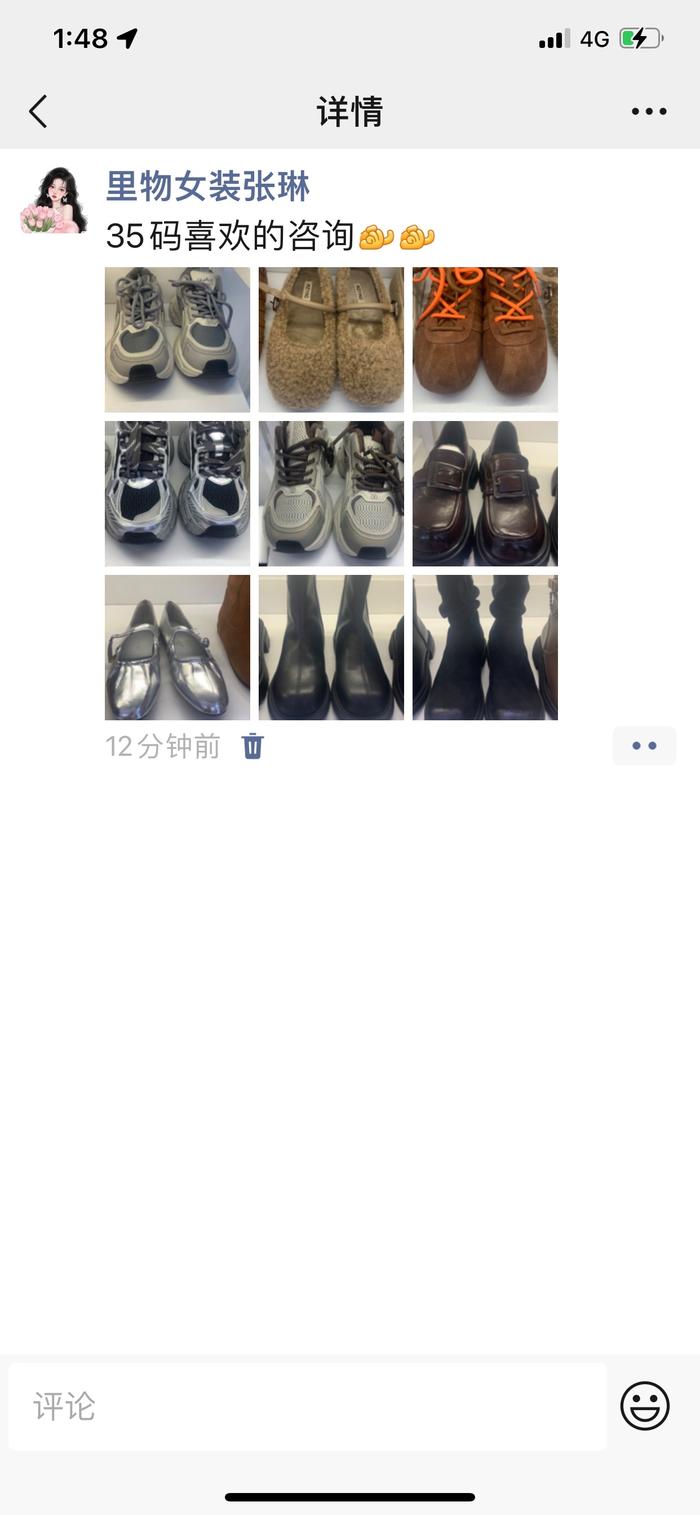View the black suede boots photo
The width and height of the screenshot is (700, 1515).
(x=485, y=647)
